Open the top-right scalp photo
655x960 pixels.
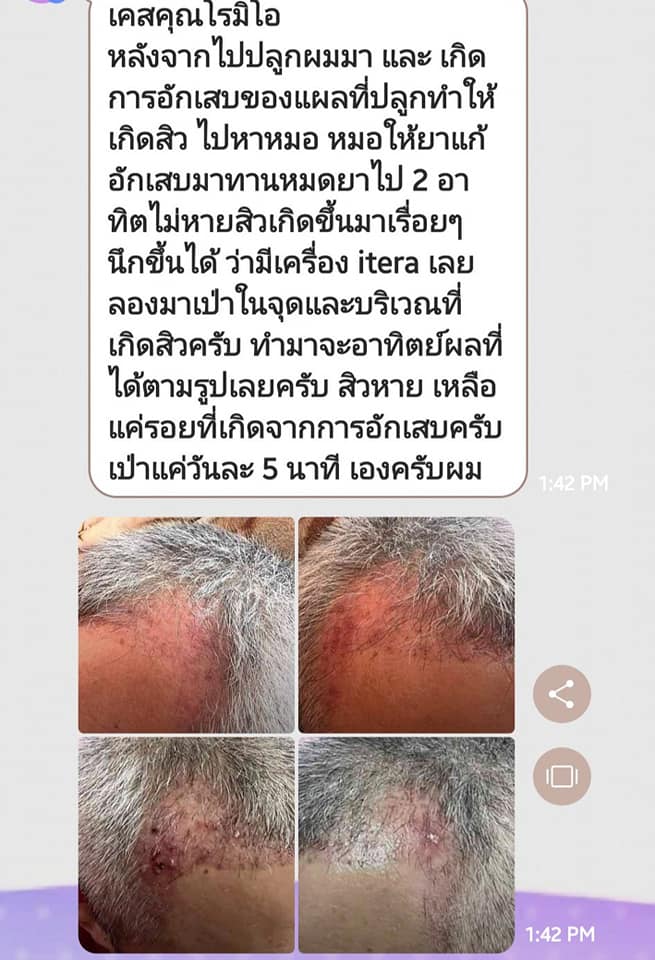coord(406,625)
